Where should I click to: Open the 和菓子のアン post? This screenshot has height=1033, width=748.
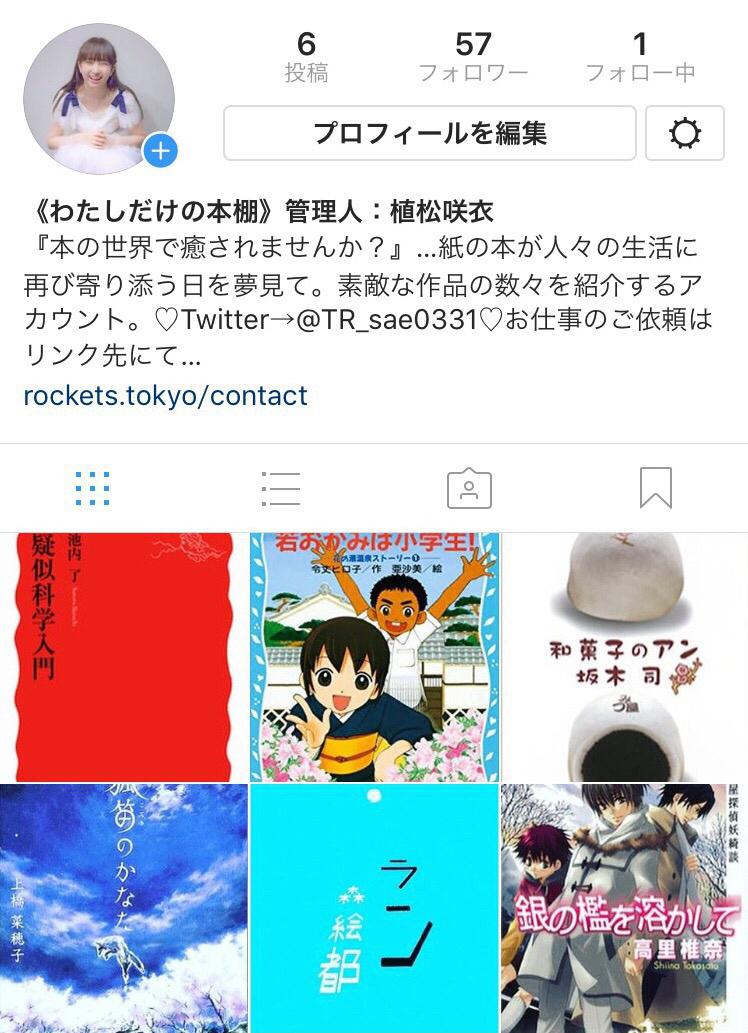click(624, 657)
